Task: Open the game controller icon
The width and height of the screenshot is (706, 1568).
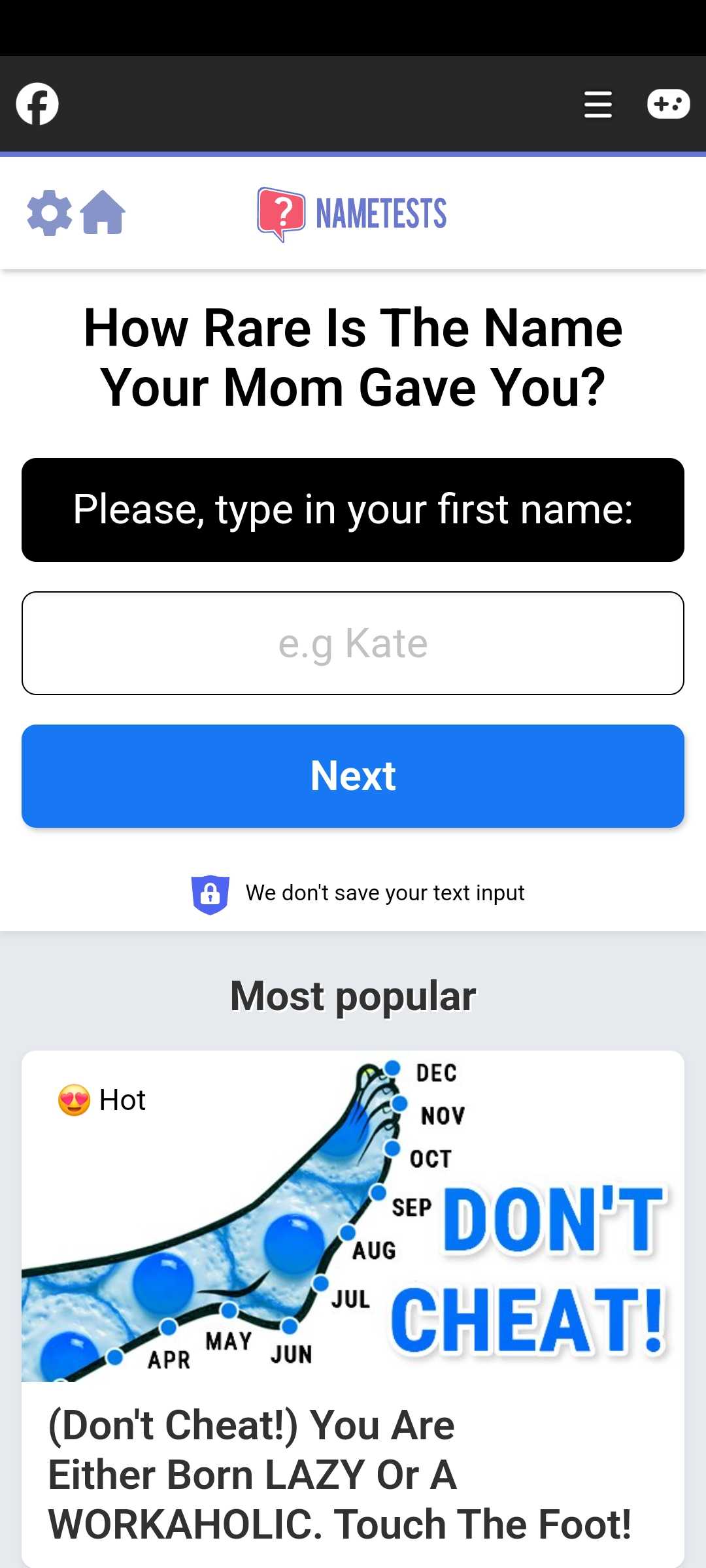Action: (x=668, y=104)
